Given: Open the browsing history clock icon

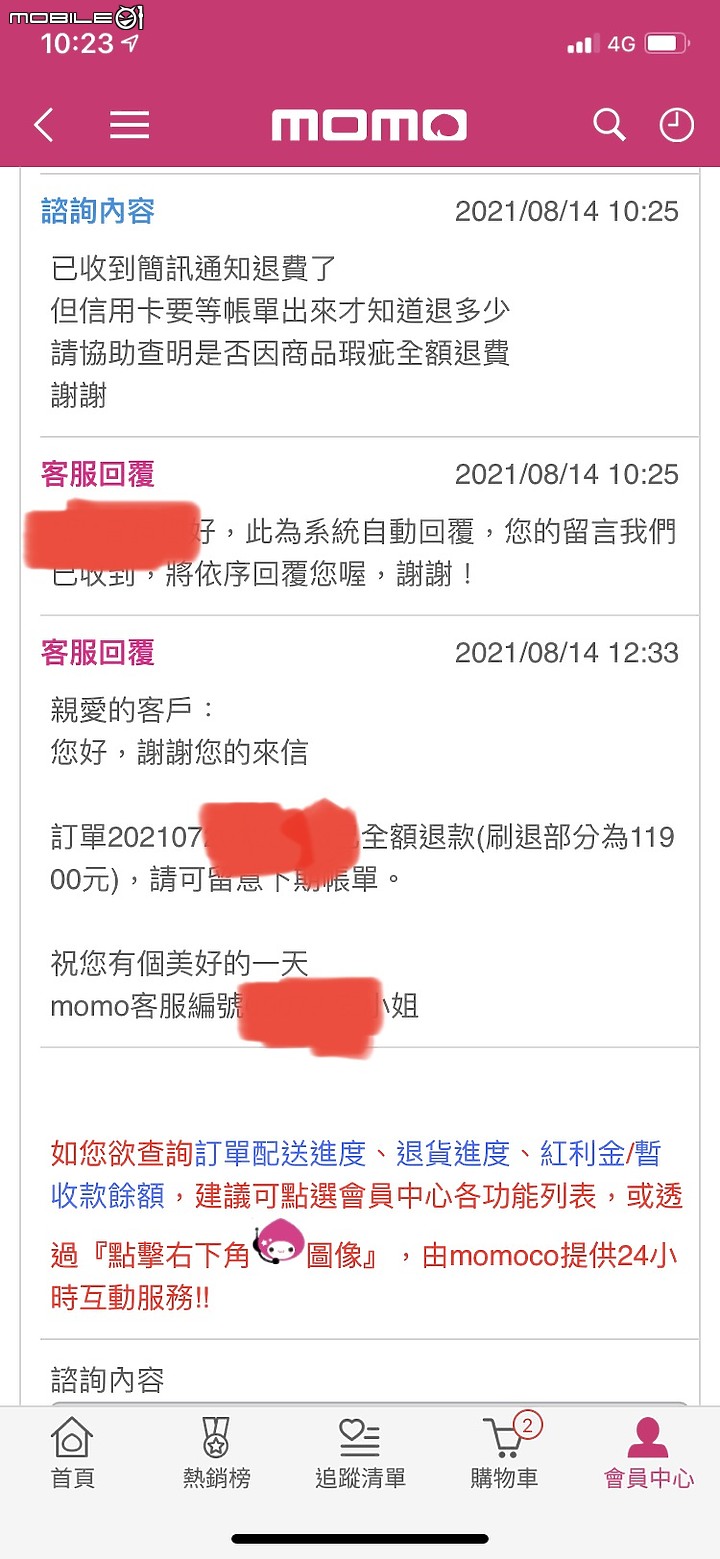Looking at the screenshot, I should pyautogui.click(x=677, y=125).
